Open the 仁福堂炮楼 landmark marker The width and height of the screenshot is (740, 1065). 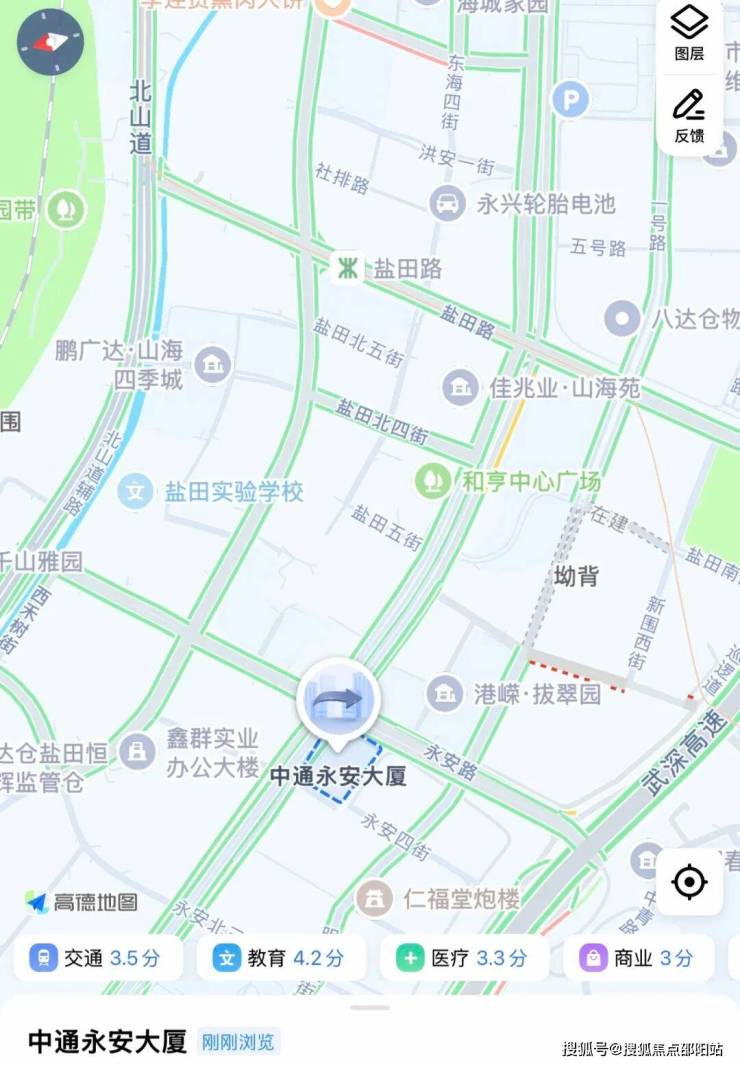tap(374, 898)
